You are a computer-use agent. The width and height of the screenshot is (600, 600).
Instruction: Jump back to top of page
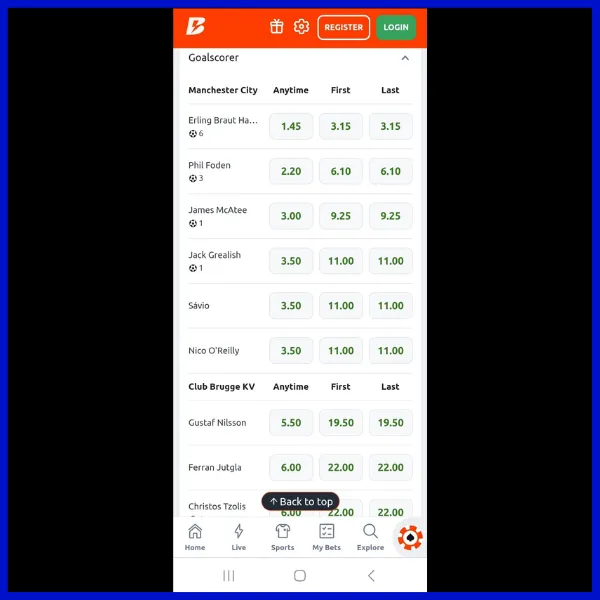pos(300,502)
